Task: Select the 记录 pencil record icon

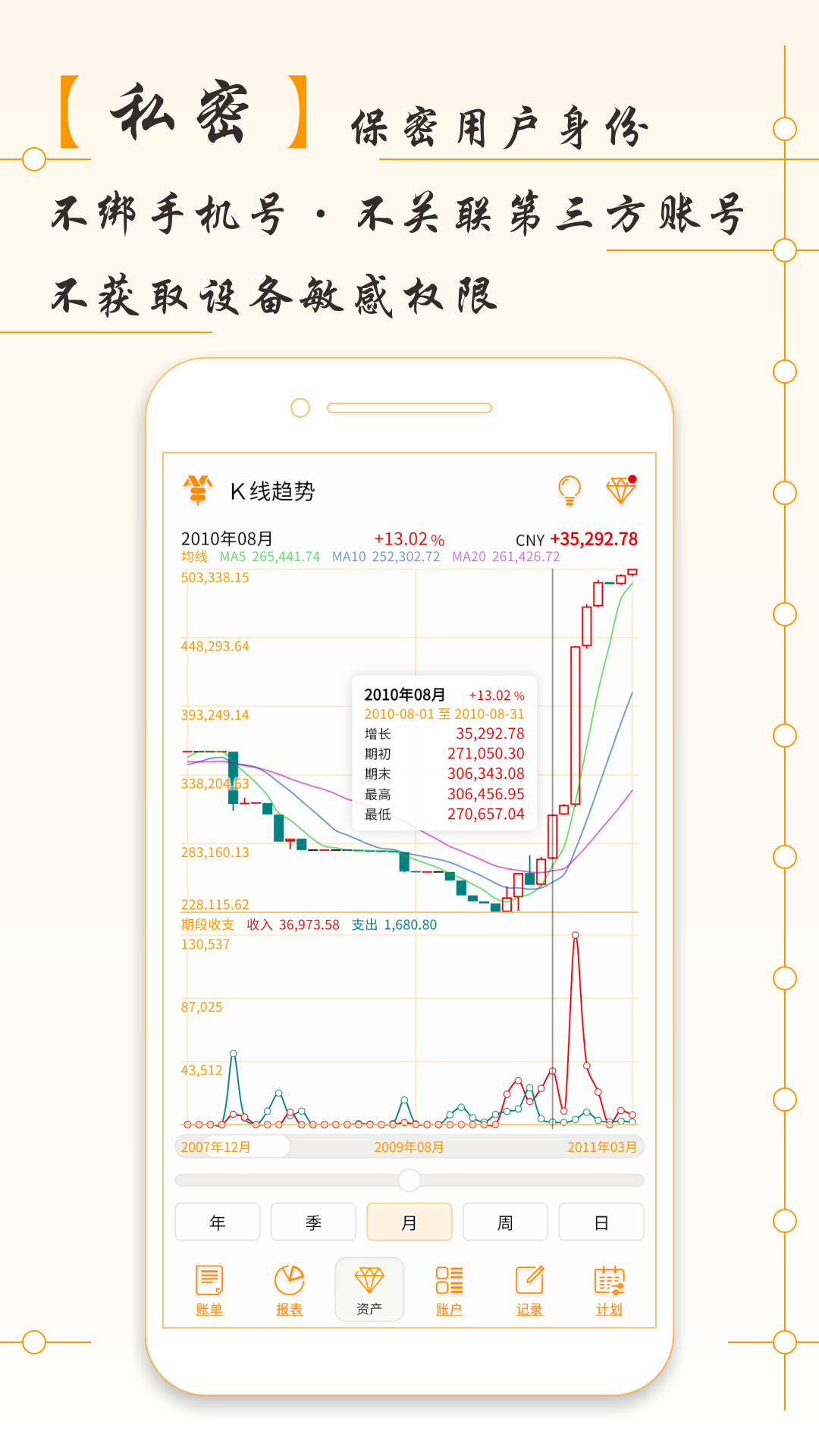Action: click(x=530, y=1288)
